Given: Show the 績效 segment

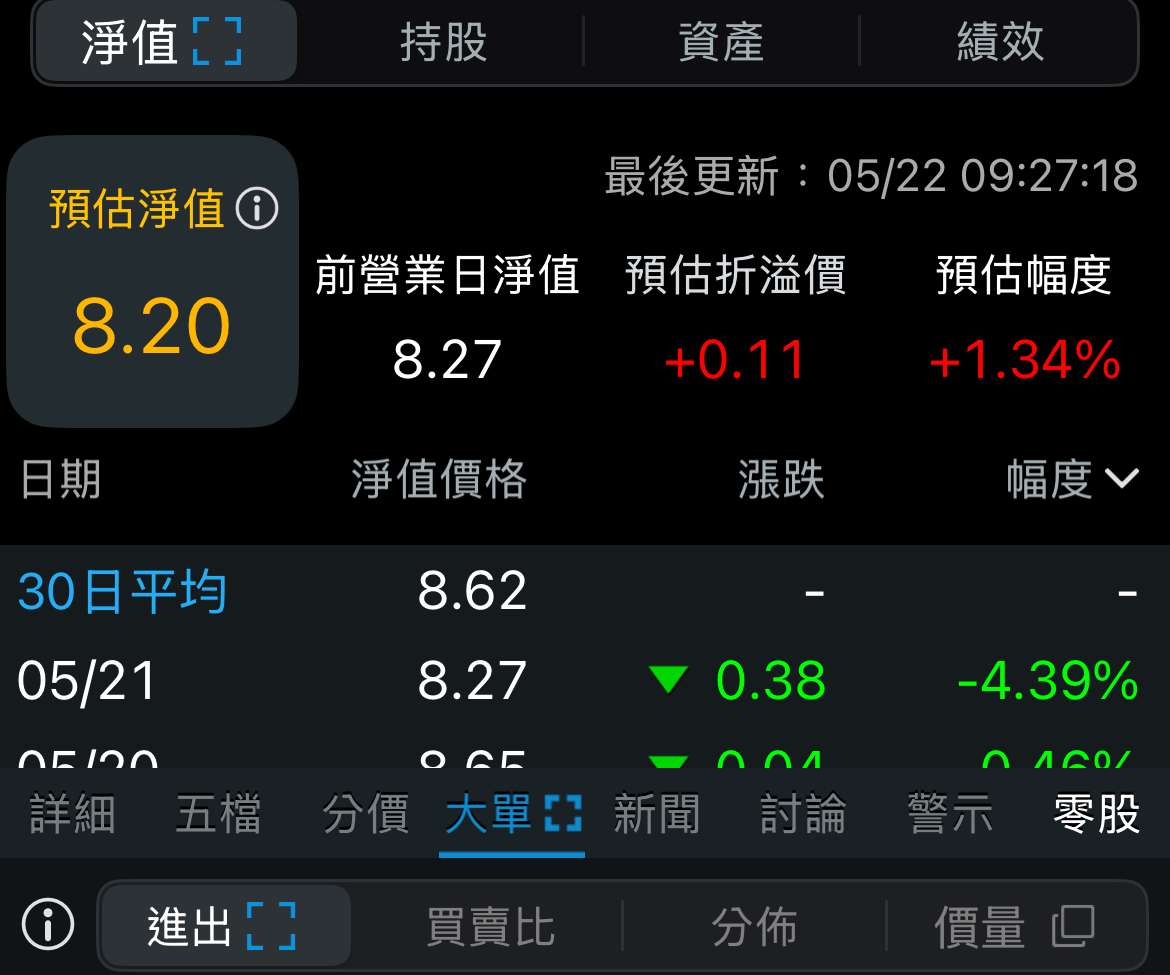Looking at the screenshot, I should 999,41.
